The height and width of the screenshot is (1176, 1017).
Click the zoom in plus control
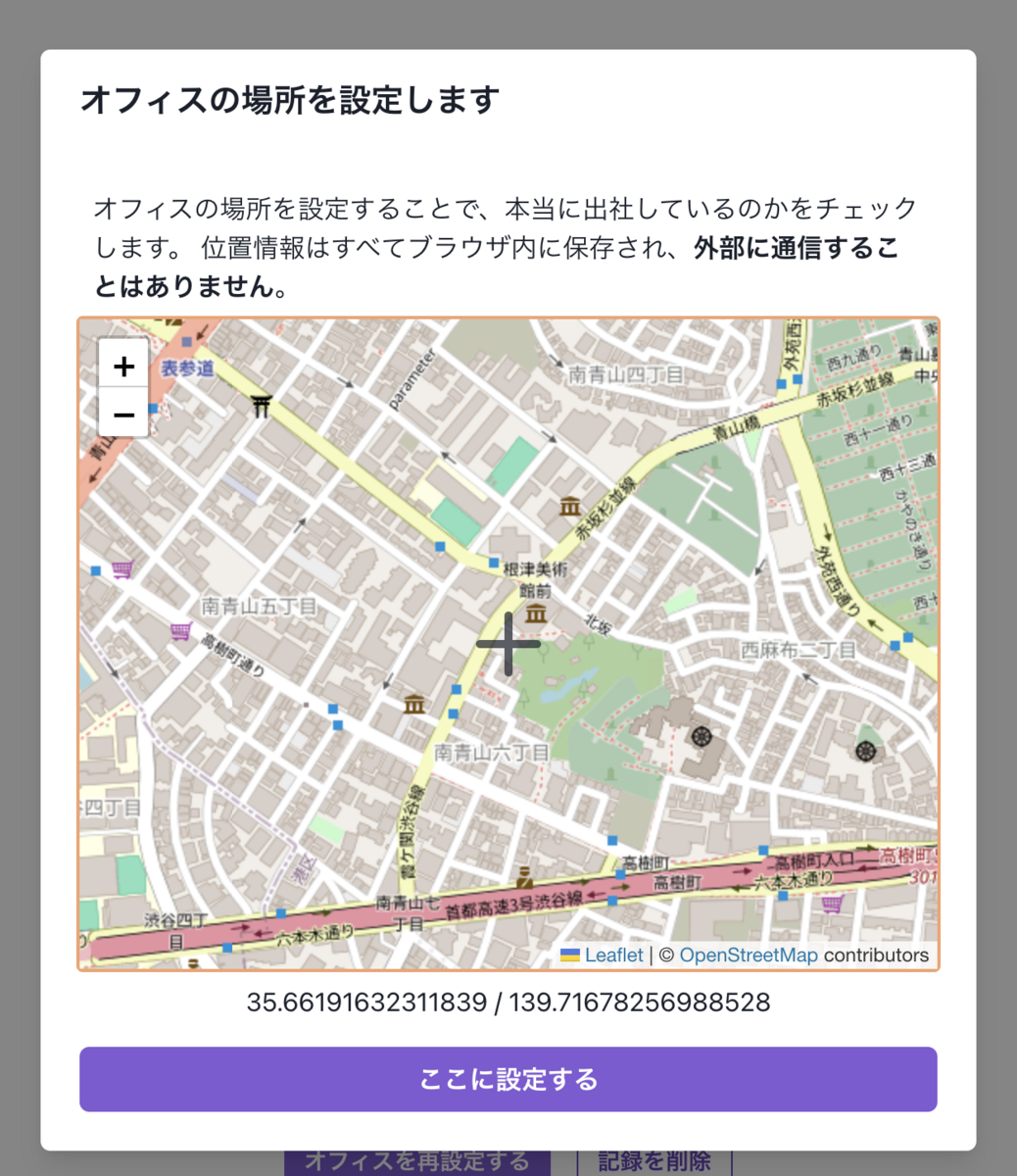pos(122,367)
